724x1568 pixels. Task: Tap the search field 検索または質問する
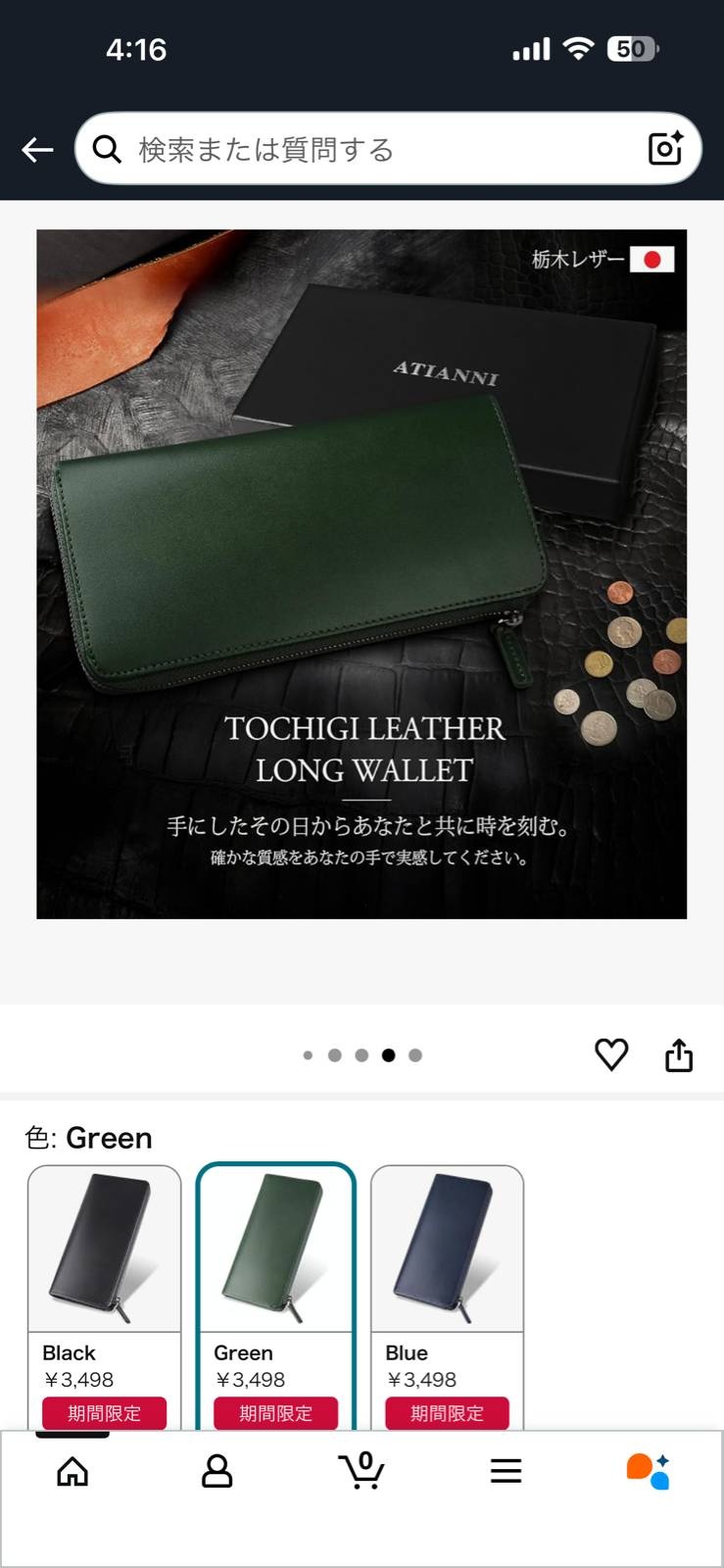point(372,149)
